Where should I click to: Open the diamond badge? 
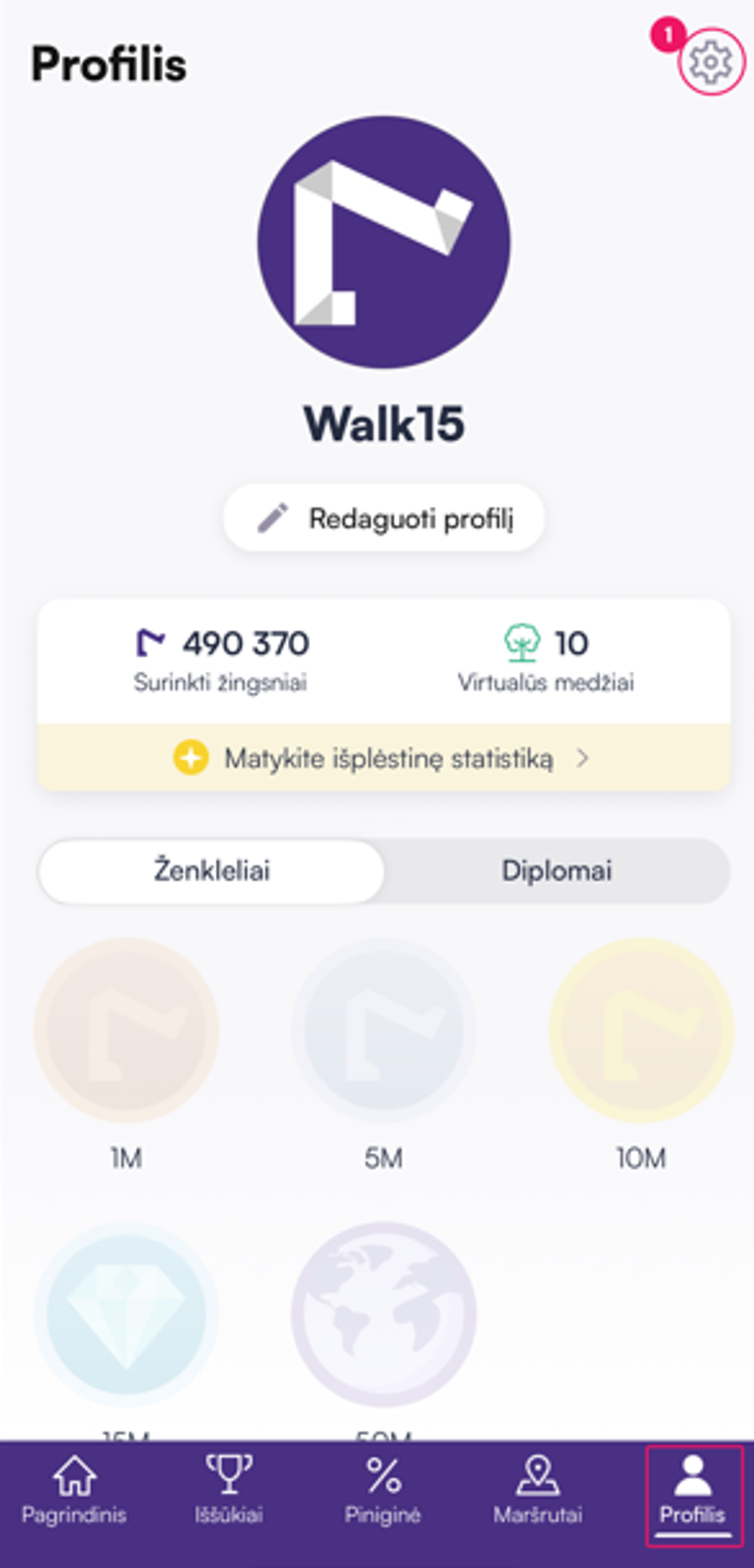[126, 1313]
